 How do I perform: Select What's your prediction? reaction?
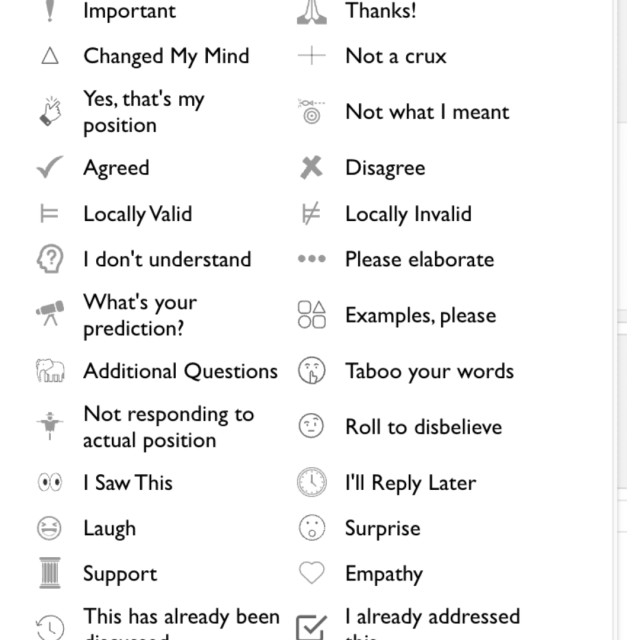coord(140,315)
